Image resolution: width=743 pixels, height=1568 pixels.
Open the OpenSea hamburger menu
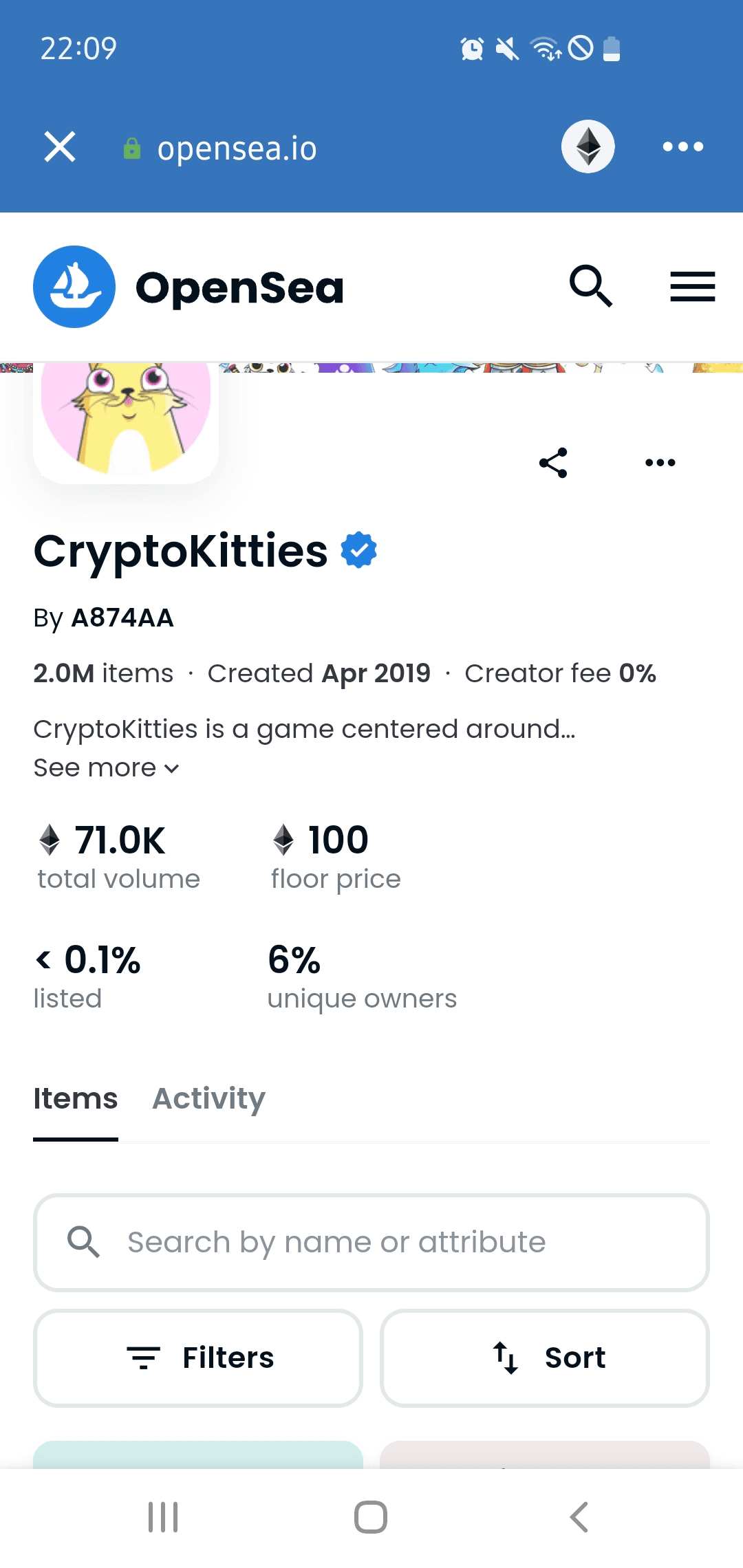coord(693,287)
